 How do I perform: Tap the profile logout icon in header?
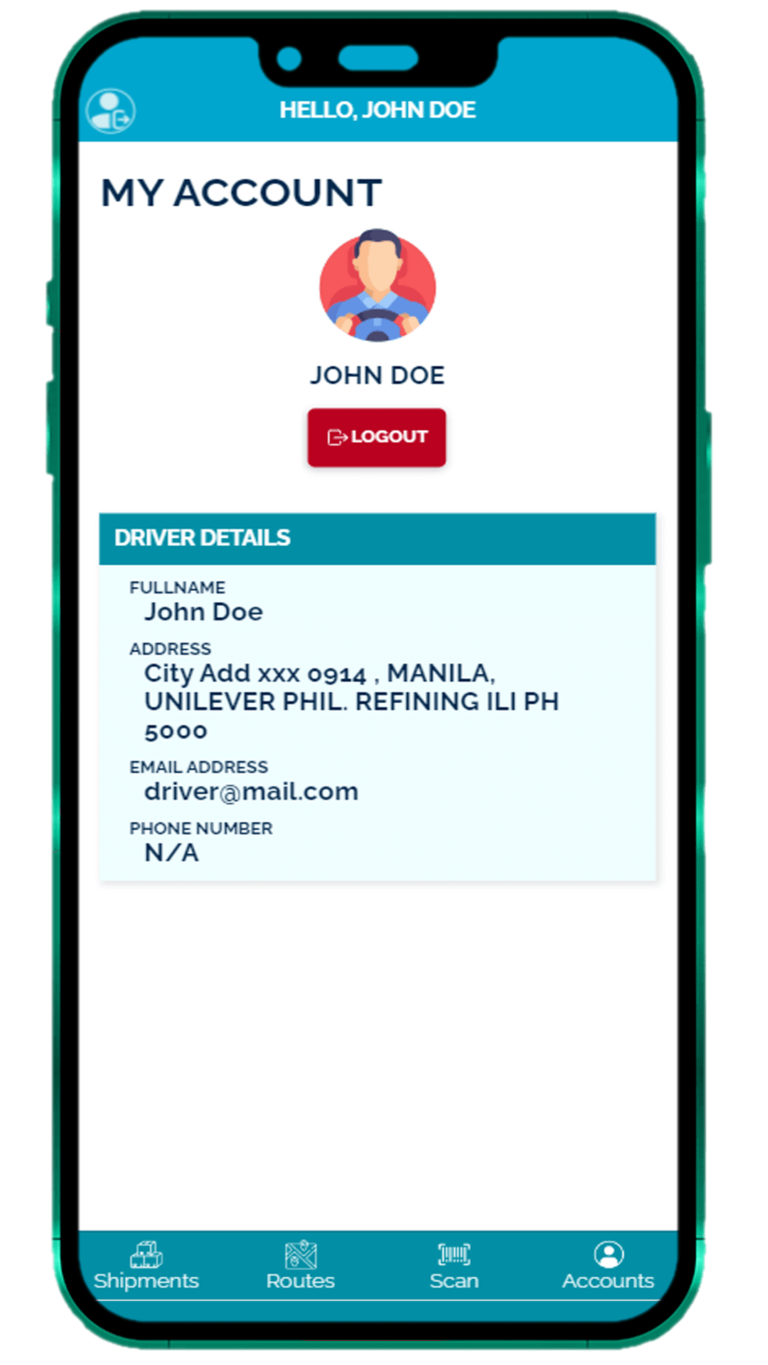(110, 111)
